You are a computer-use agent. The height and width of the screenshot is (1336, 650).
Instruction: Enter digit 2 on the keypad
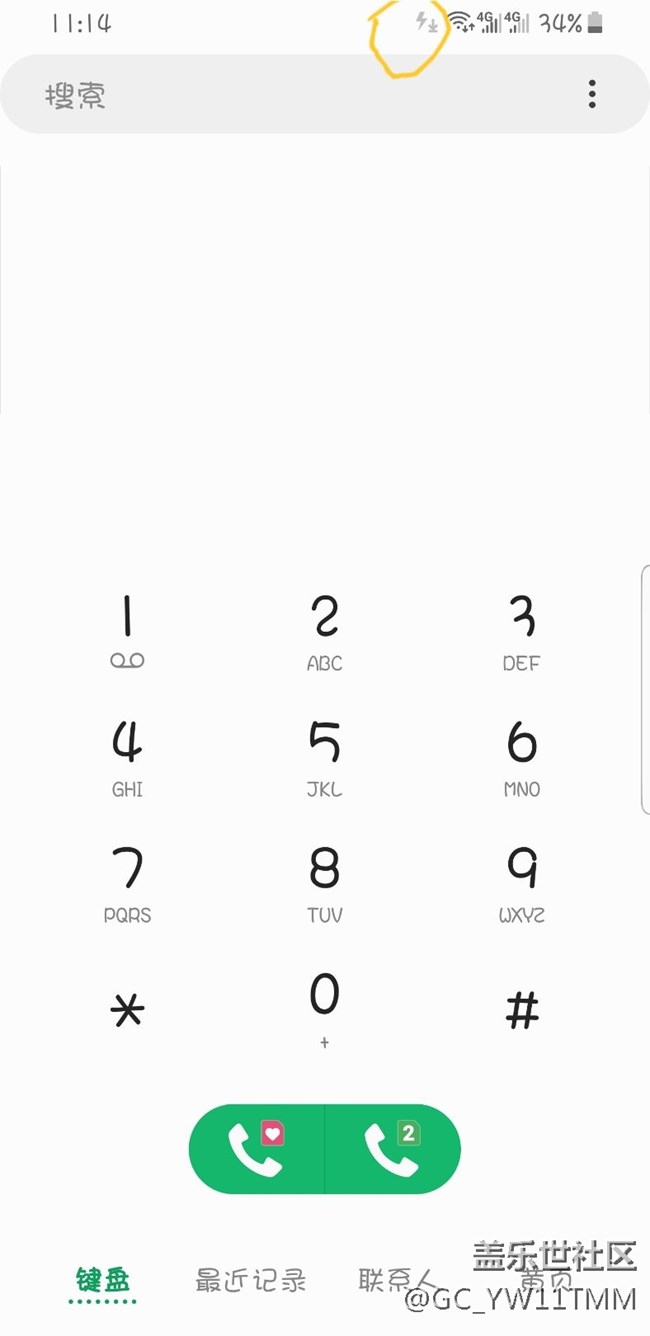pyautogui.click(x=325, y=630)
